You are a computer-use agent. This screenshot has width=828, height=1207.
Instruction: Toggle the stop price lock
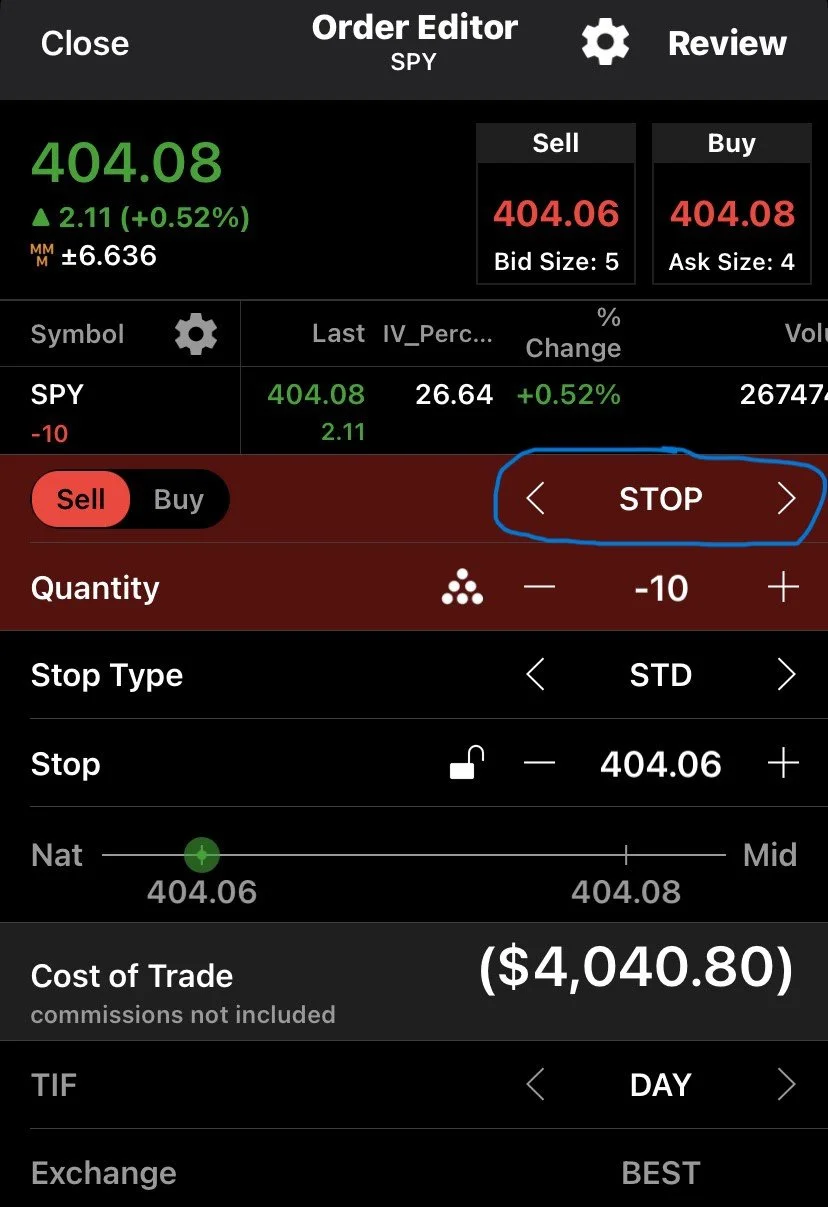click(466, 764)
